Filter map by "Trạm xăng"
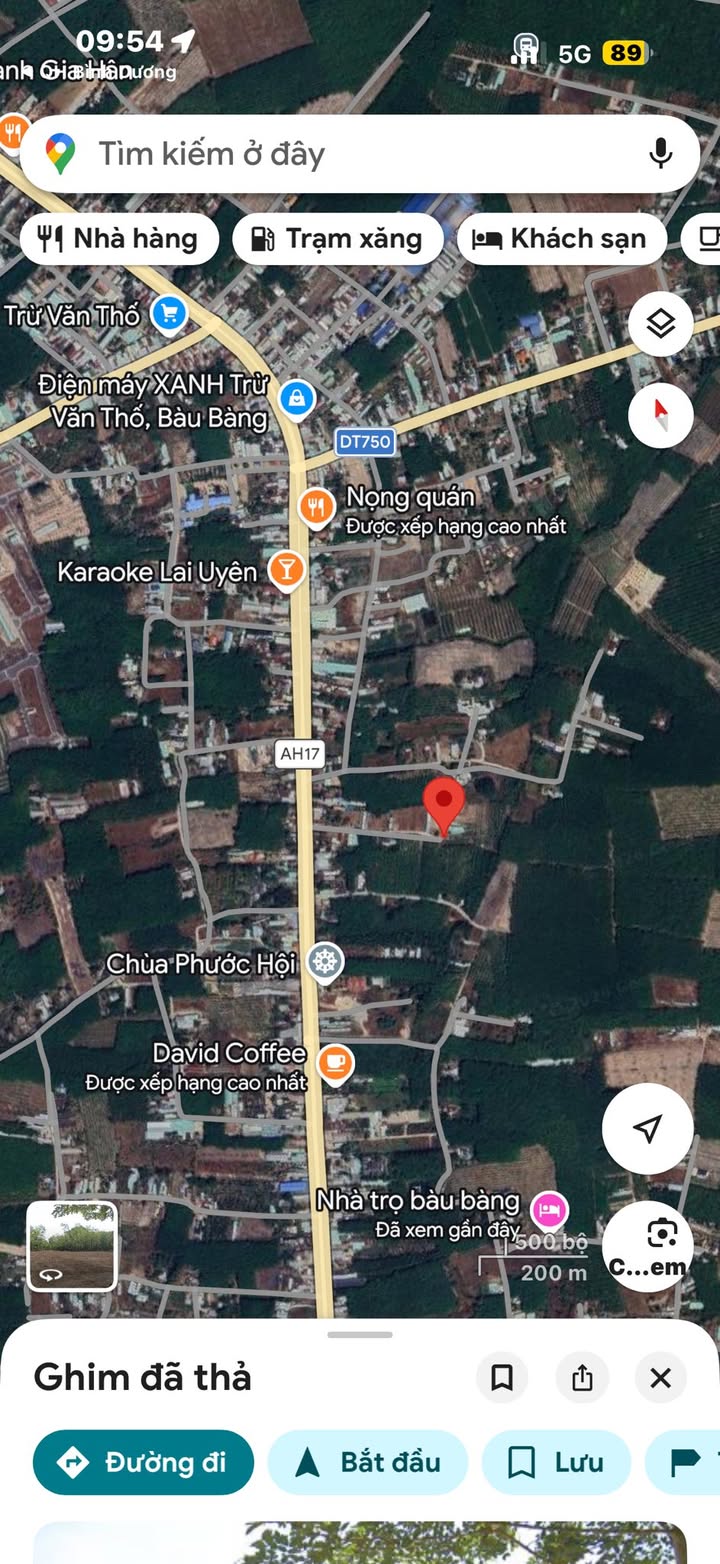The height and width of the screenshot is (1564, 720). [337, 239]
